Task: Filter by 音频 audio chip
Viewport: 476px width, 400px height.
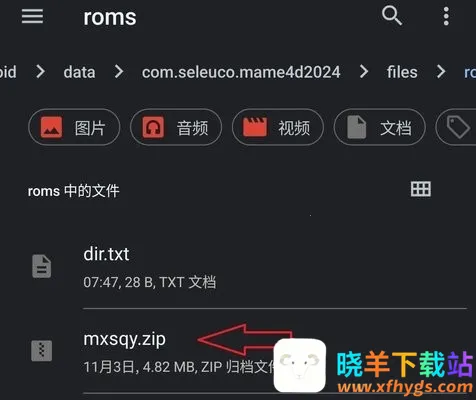Action: [176, 127]
